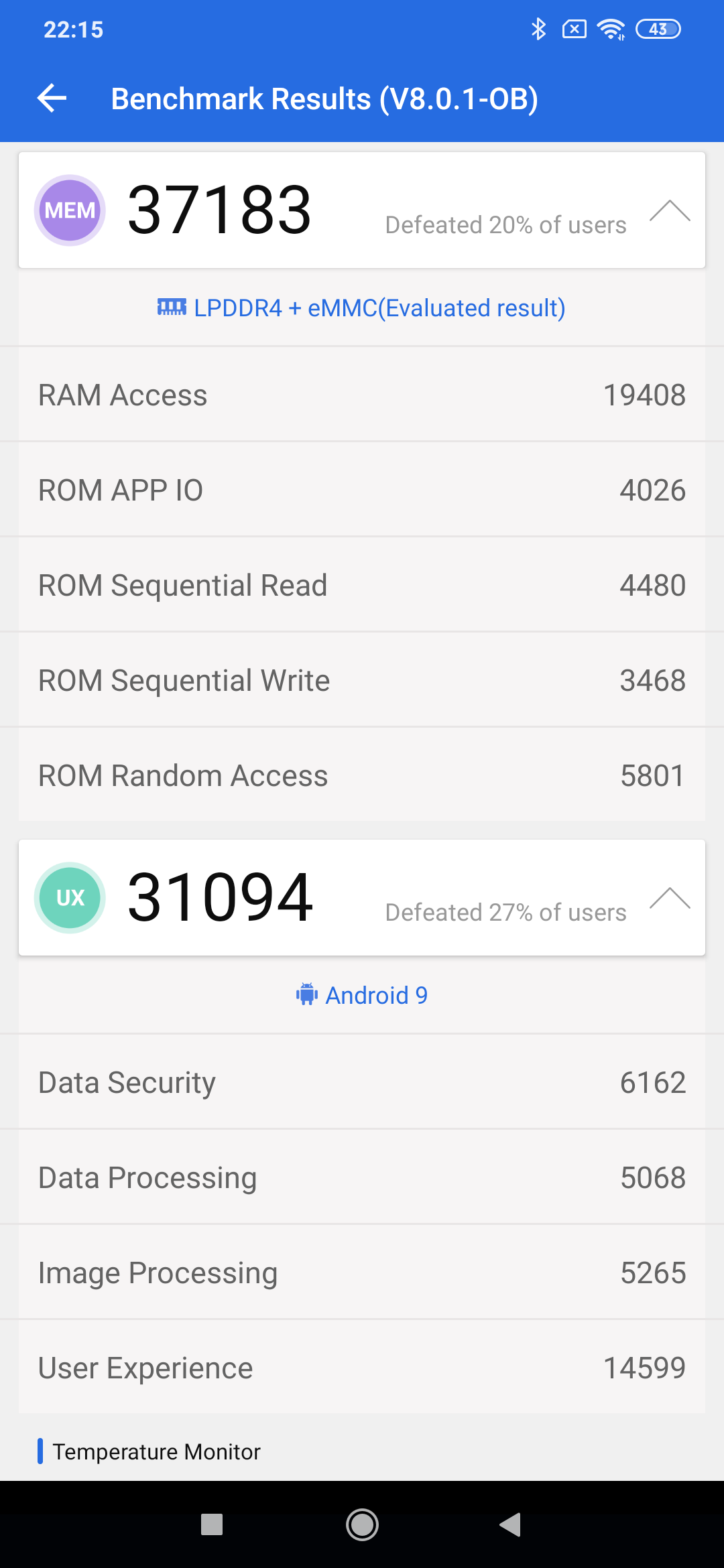Collapse the UX score section

click(669, 898)
